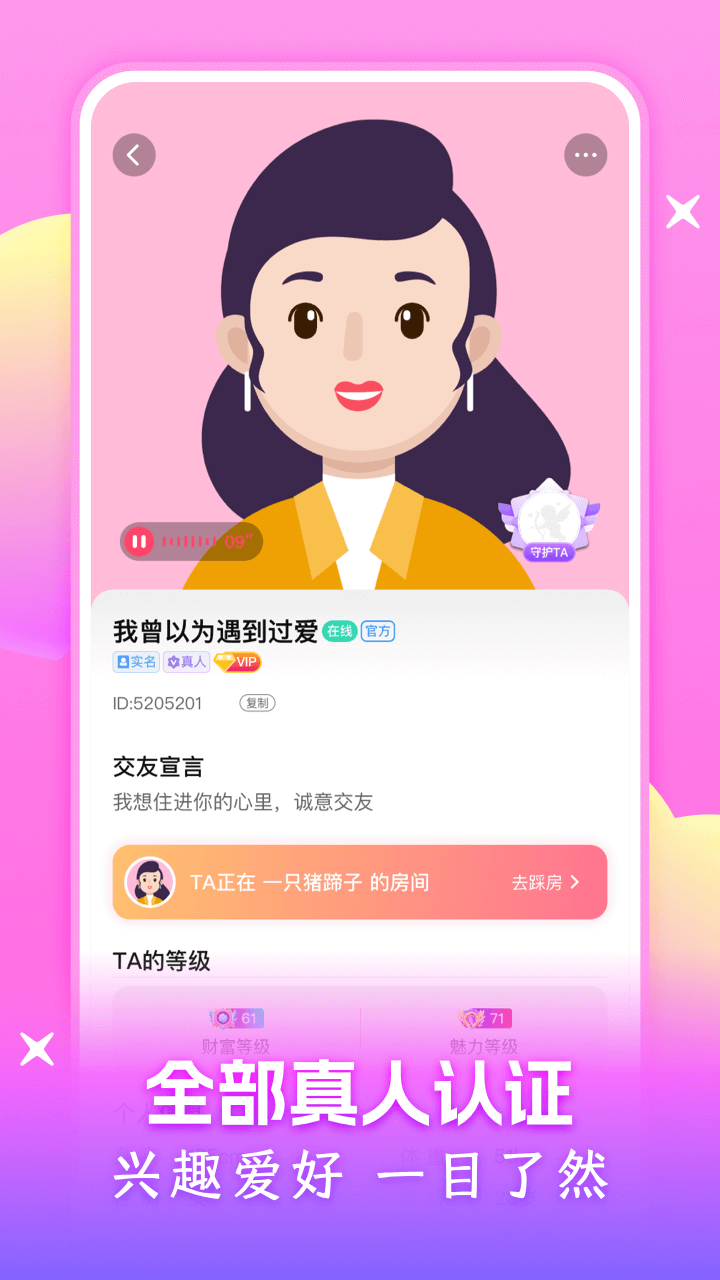Close the top-right promotional popup

pos(682,211)
